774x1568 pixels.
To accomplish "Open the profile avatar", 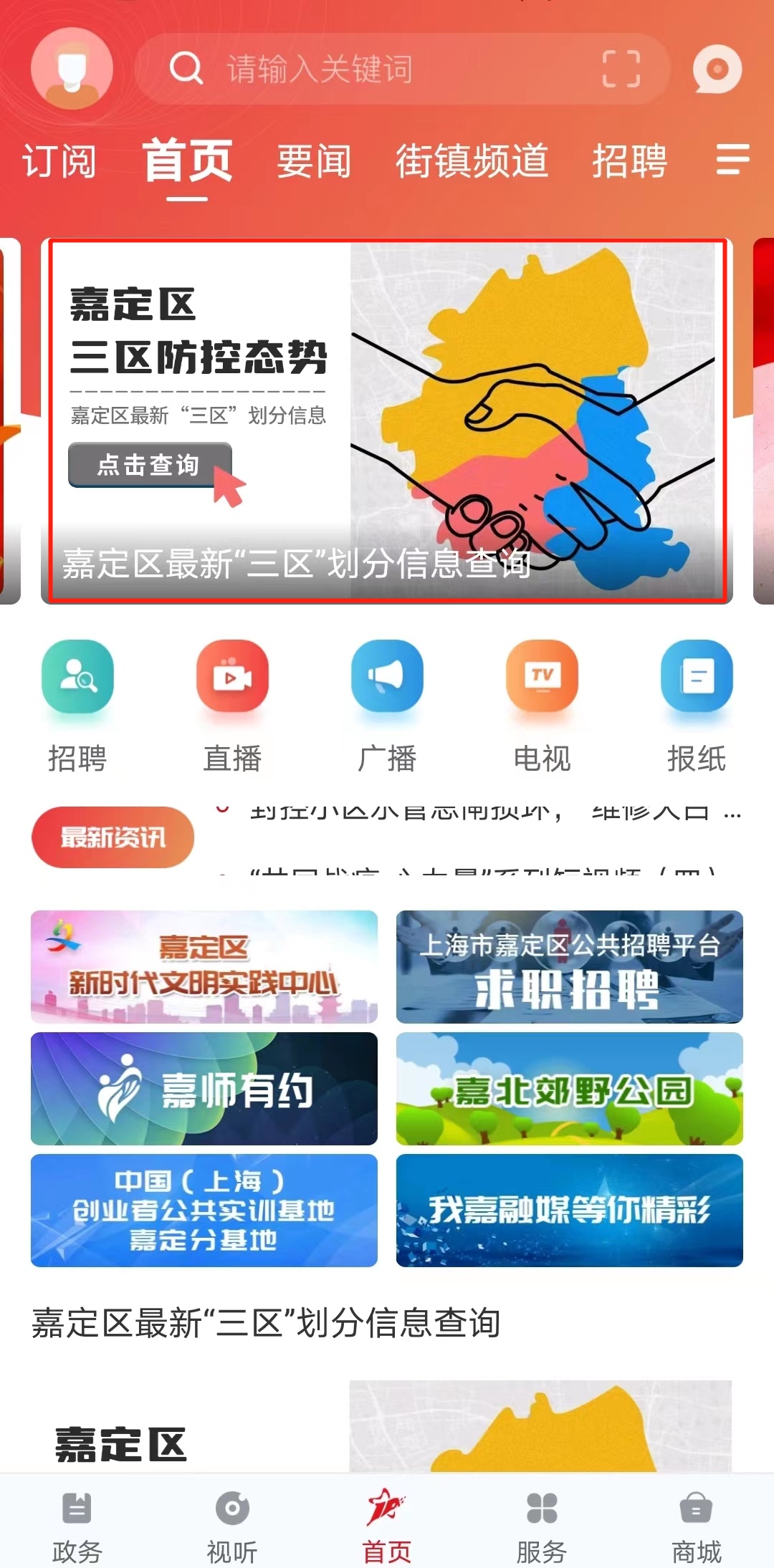I will 72,69.
